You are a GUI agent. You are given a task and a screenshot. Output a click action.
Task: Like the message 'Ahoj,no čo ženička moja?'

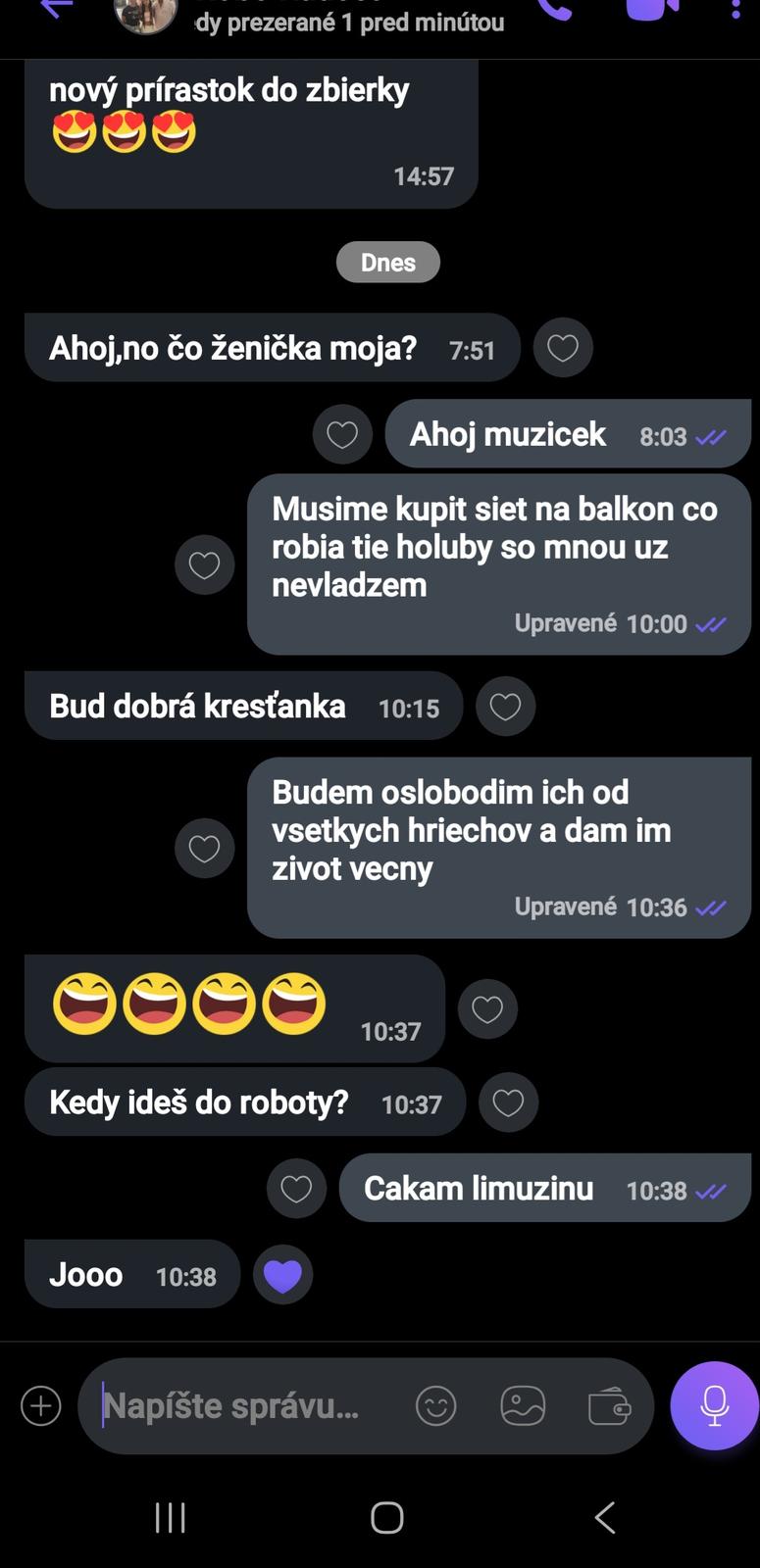pos(563,348)
